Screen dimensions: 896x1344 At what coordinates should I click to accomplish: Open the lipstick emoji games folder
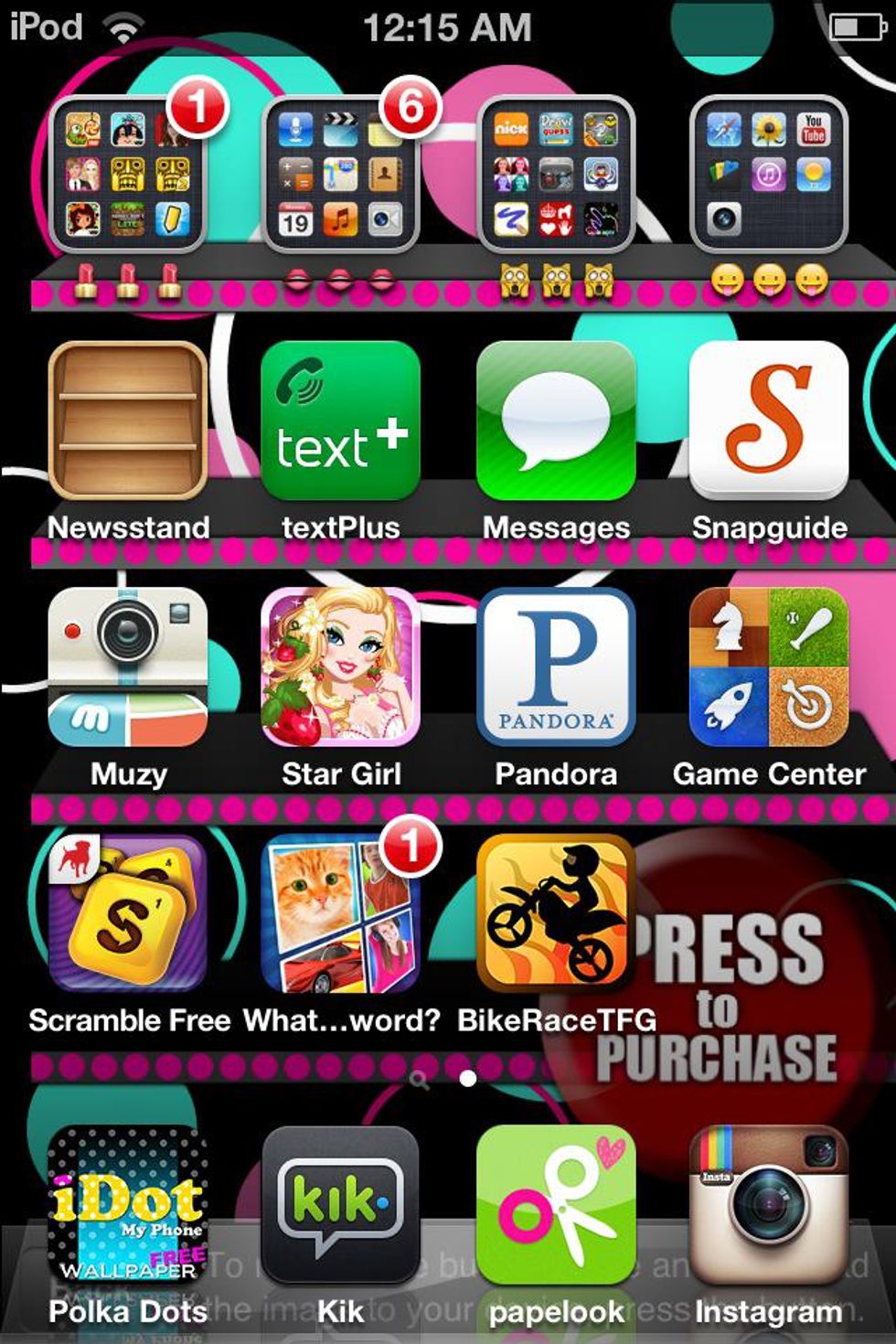pyautogui.click(x=128, y=174)
